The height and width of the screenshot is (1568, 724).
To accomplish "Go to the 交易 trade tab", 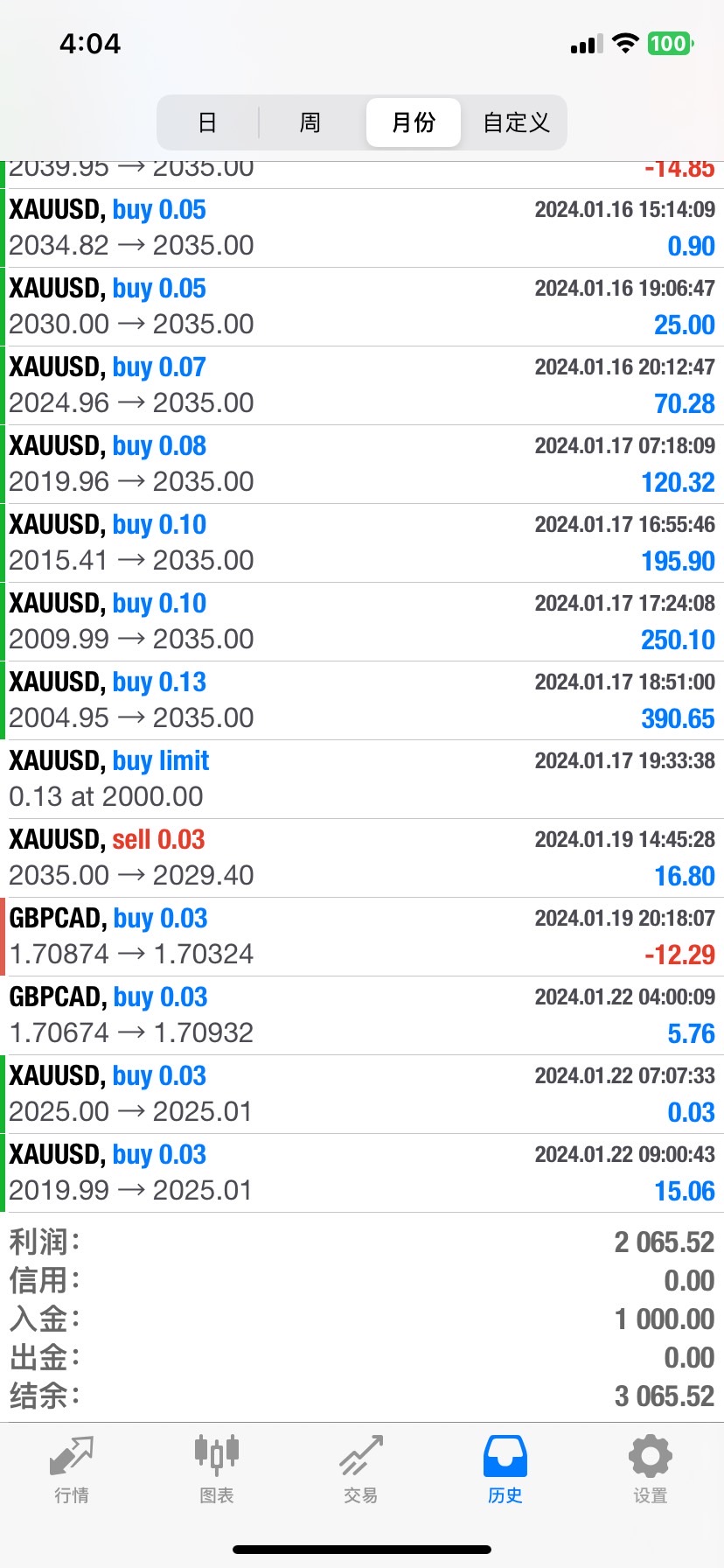I will [x=361, y=1468].
